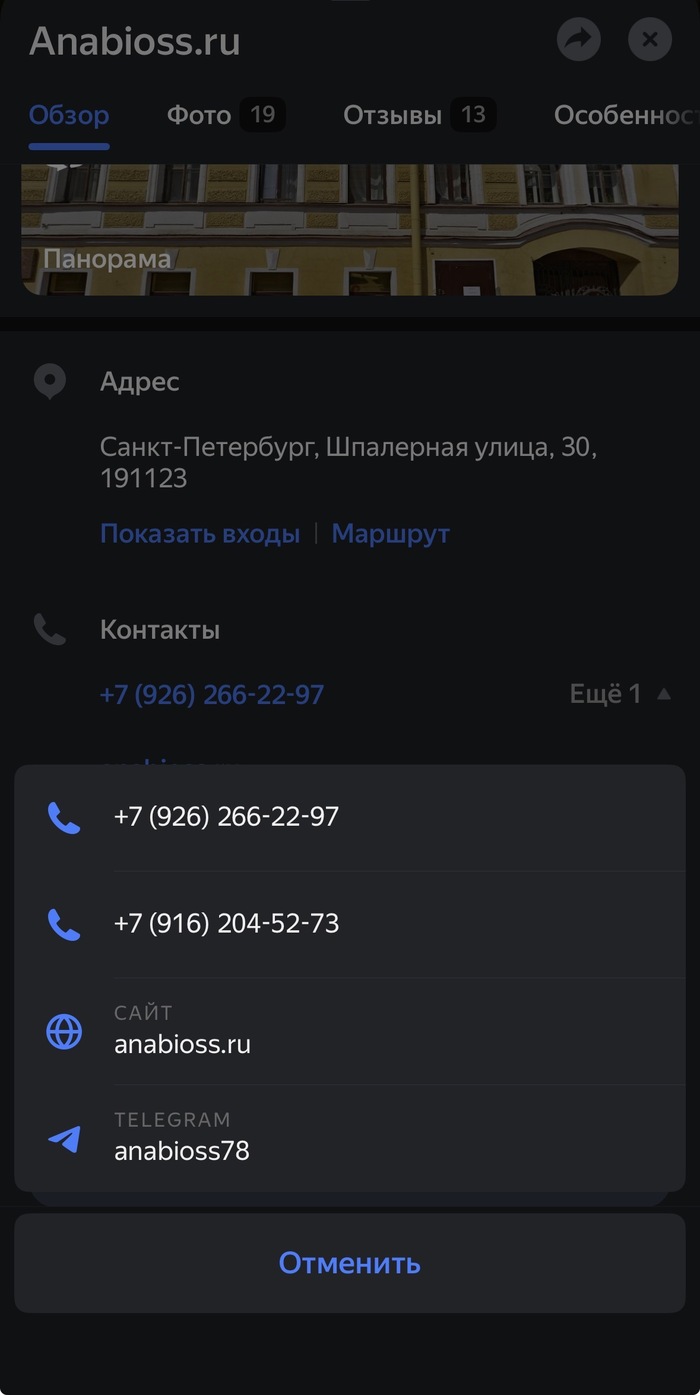The image size is (700, 1395).
Task: Open the Отзывы tab
Action: (418, 115)
